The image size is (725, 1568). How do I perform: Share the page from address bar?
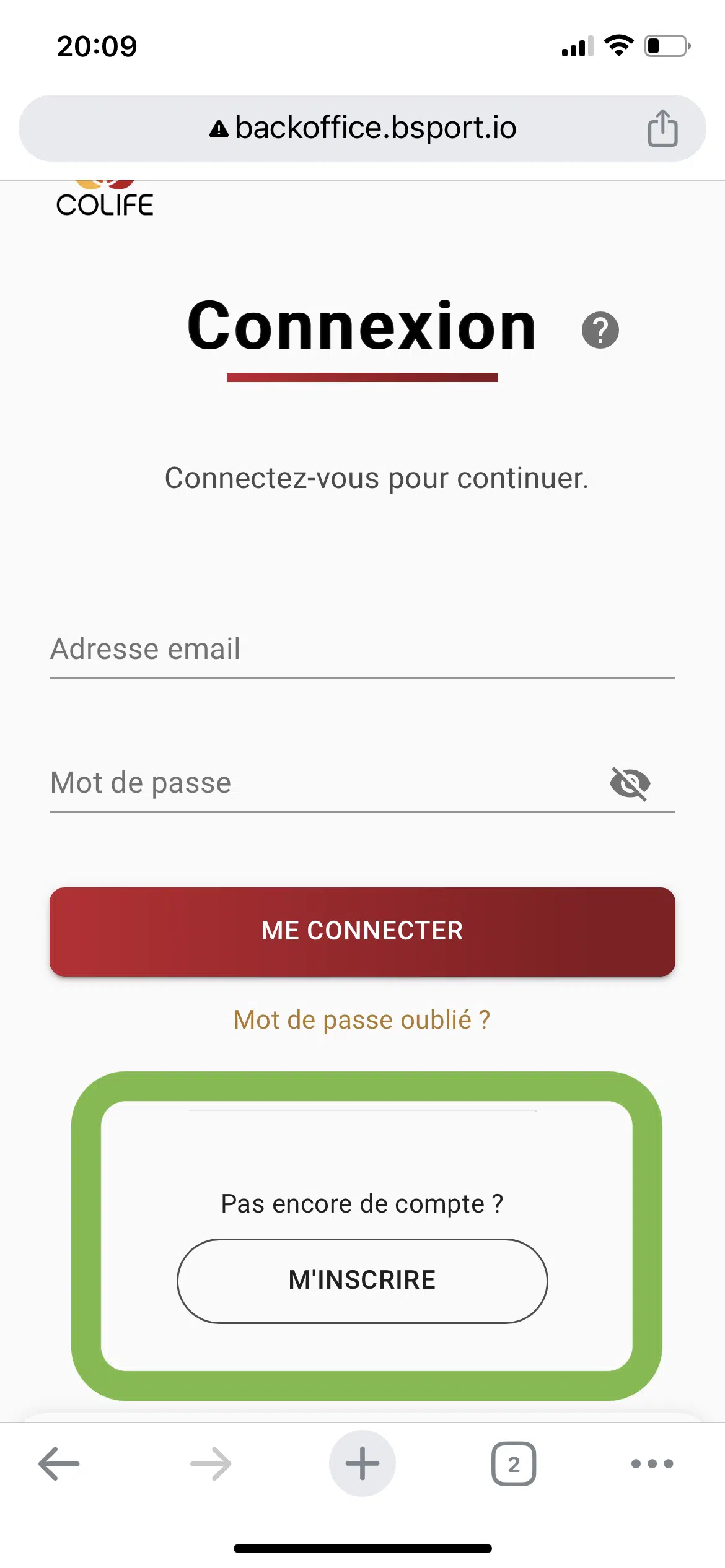pyautogui.click(x=662, y=128)
